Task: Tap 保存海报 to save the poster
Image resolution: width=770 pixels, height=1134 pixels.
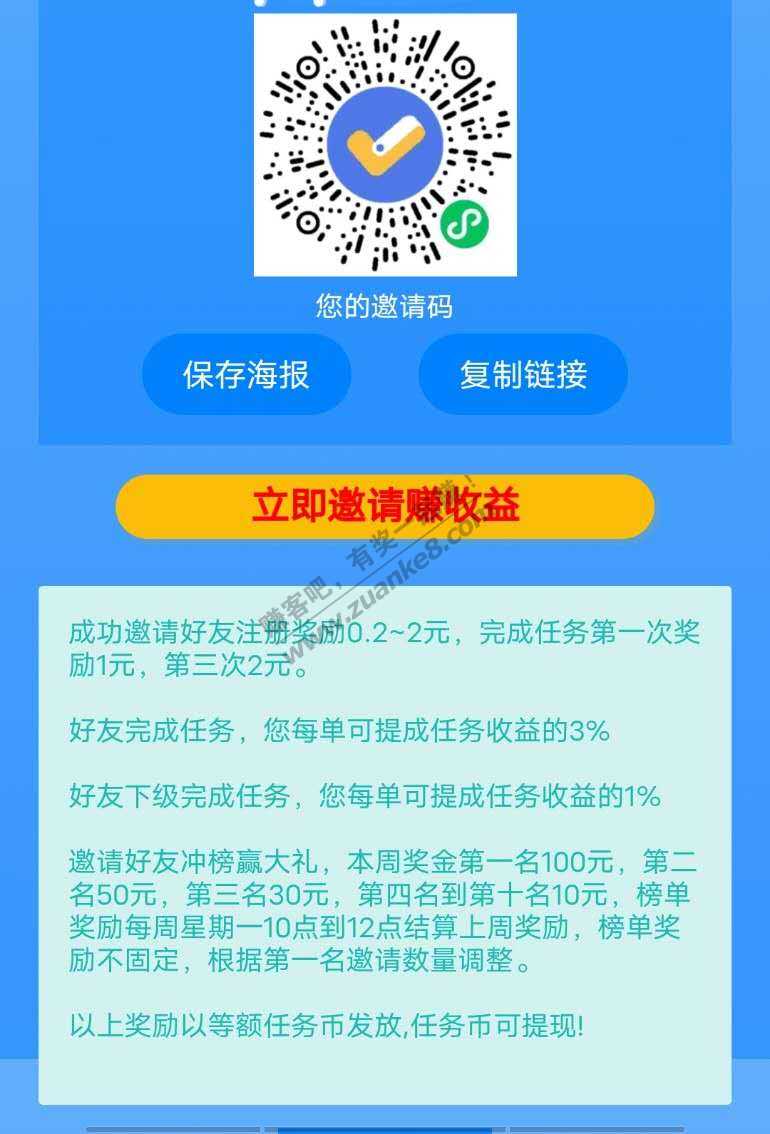Action: coord(246,375)
